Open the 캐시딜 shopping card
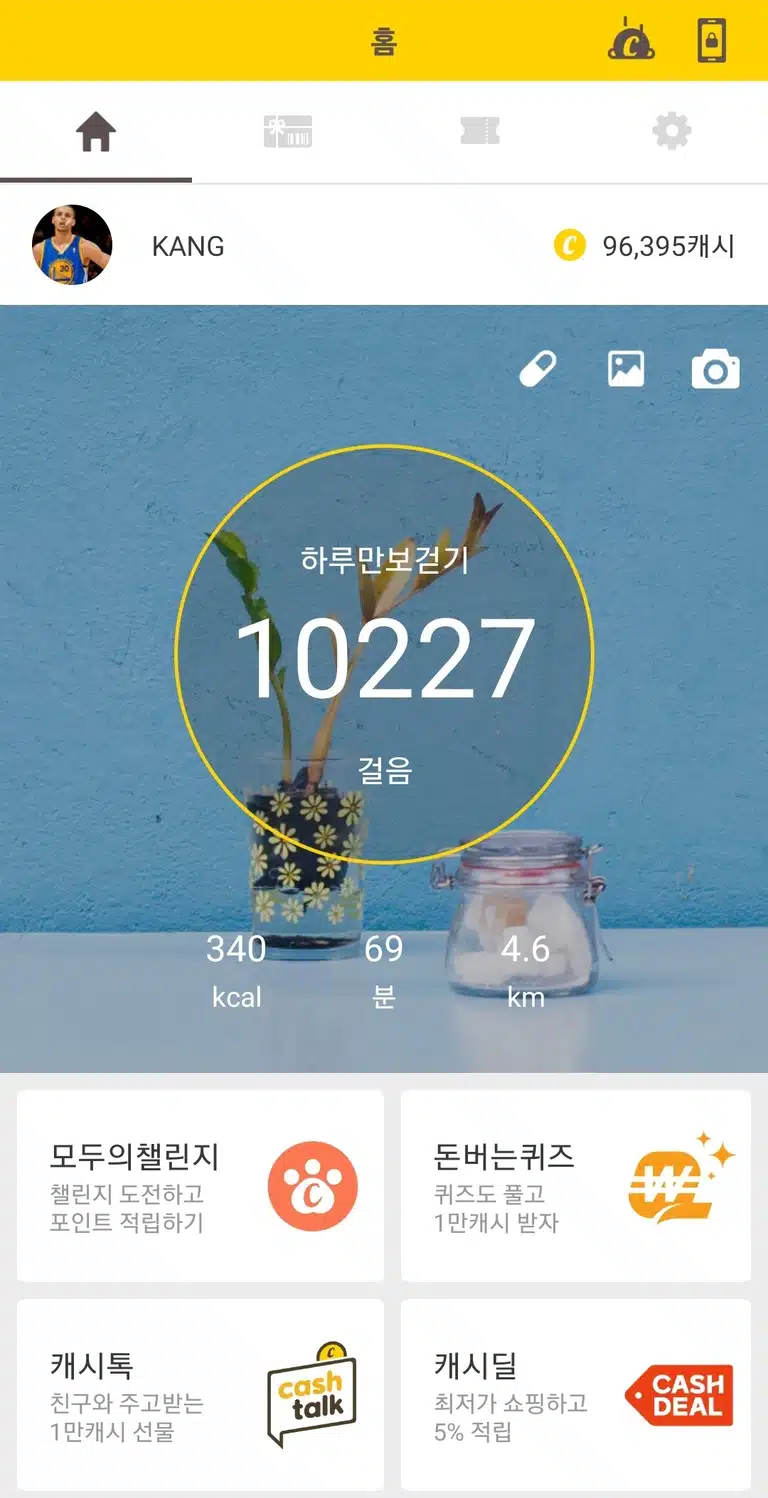Viewport: 768px width, 1498px height. pyautogui.click(x=576, y=1394)
